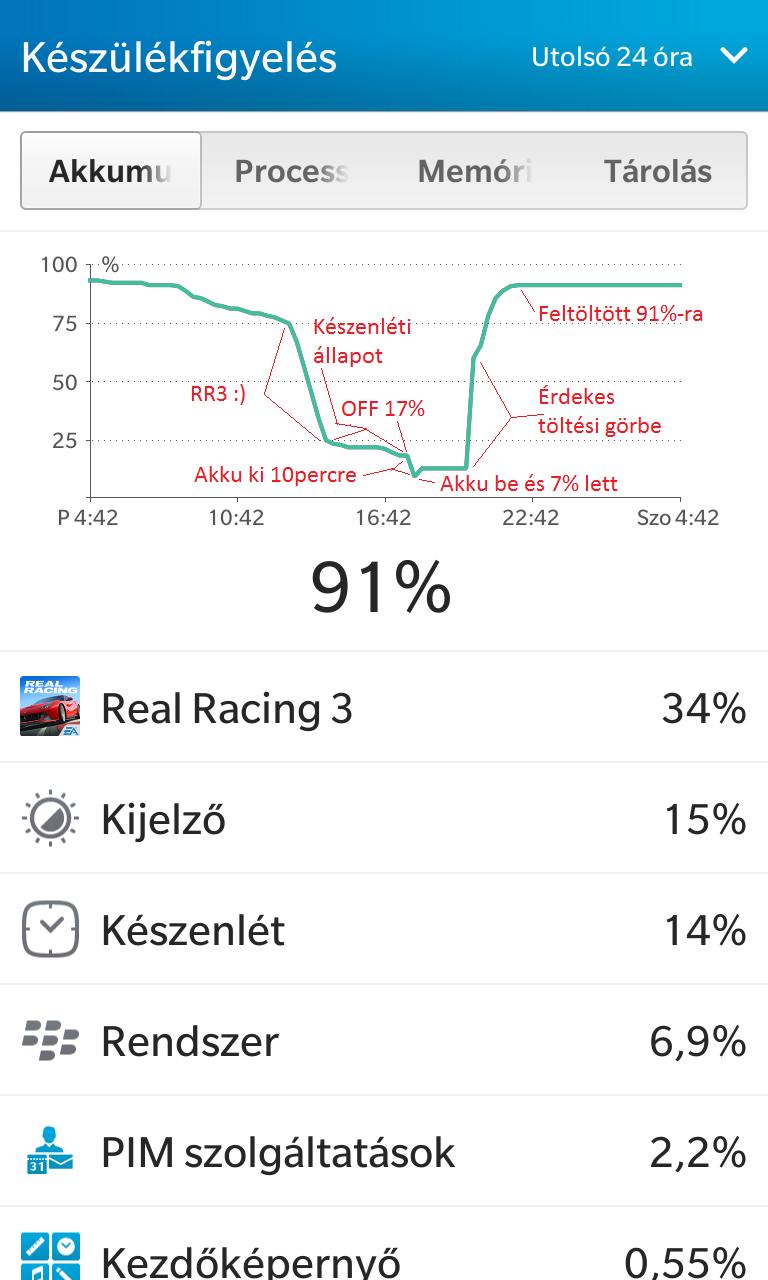The height and width of the screenshot is (1280, 768).
Task: Switch to the Memóri tab
Action: pos(474,171)
